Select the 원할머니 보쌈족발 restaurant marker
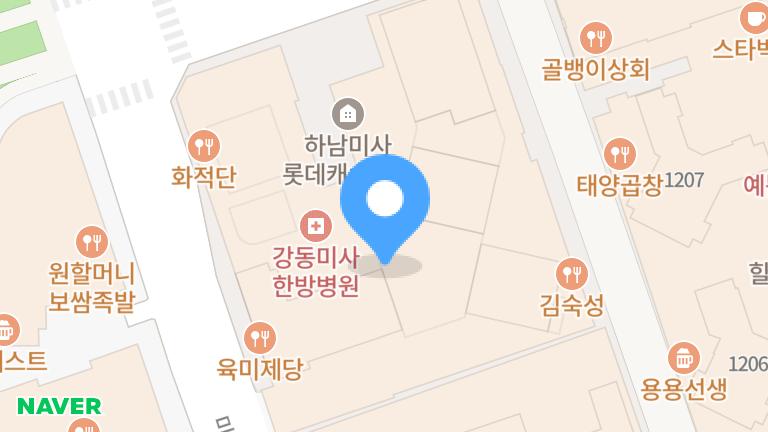The height and width of the screenshot is (432, 768). pos(91,242)
